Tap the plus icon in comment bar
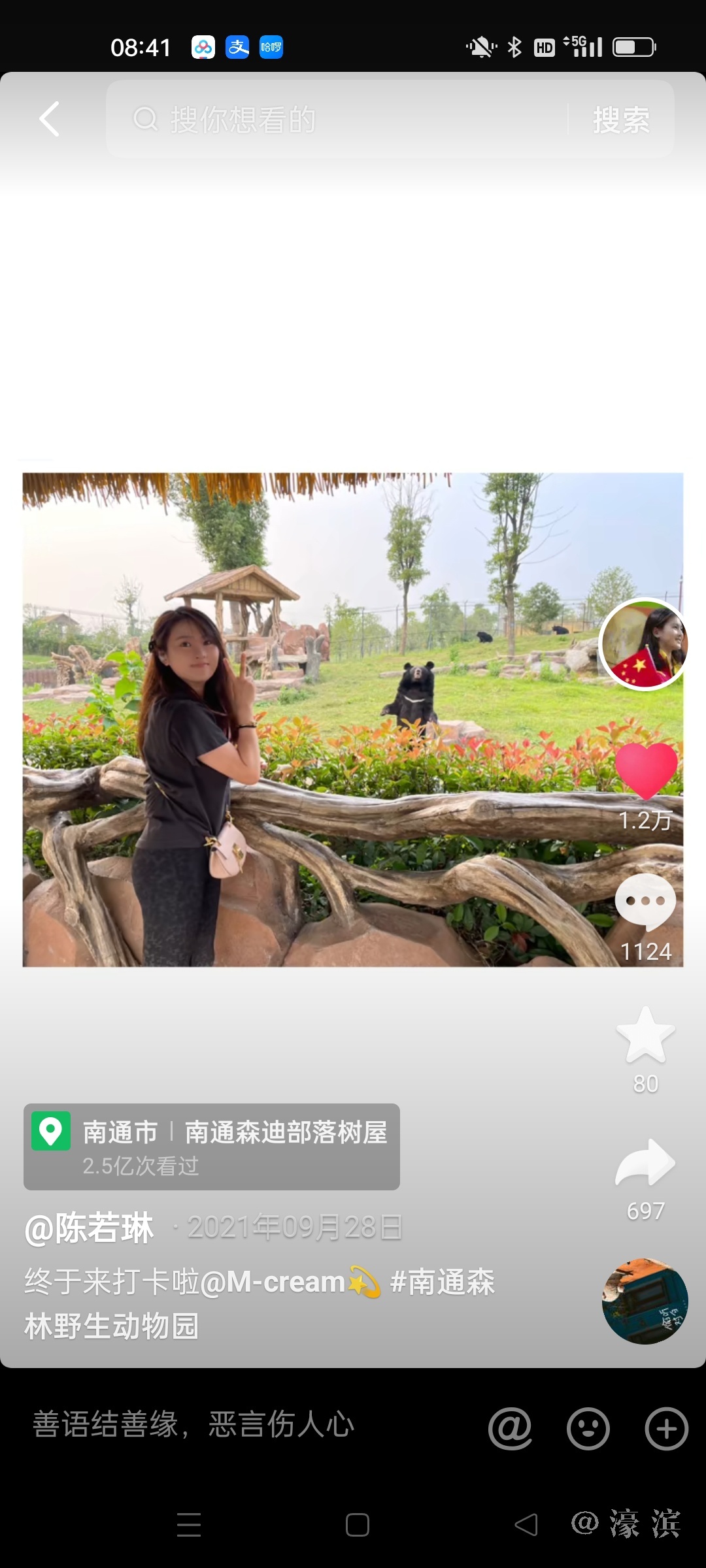Image resolution: width=706 pixels, height=1568 pixels. (x=666, y=1429)
